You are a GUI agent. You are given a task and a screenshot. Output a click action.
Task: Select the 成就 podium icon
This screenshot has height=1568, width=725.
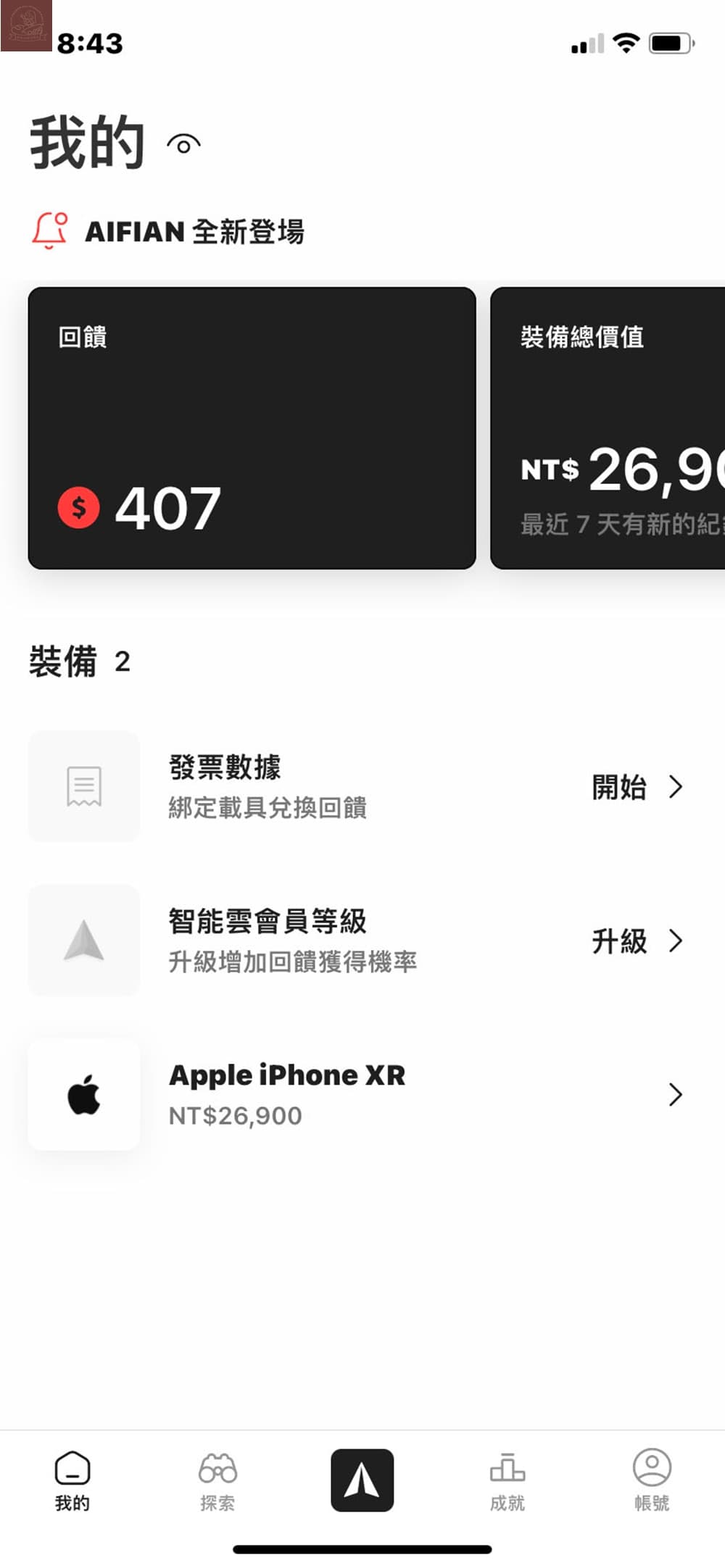507,1472
